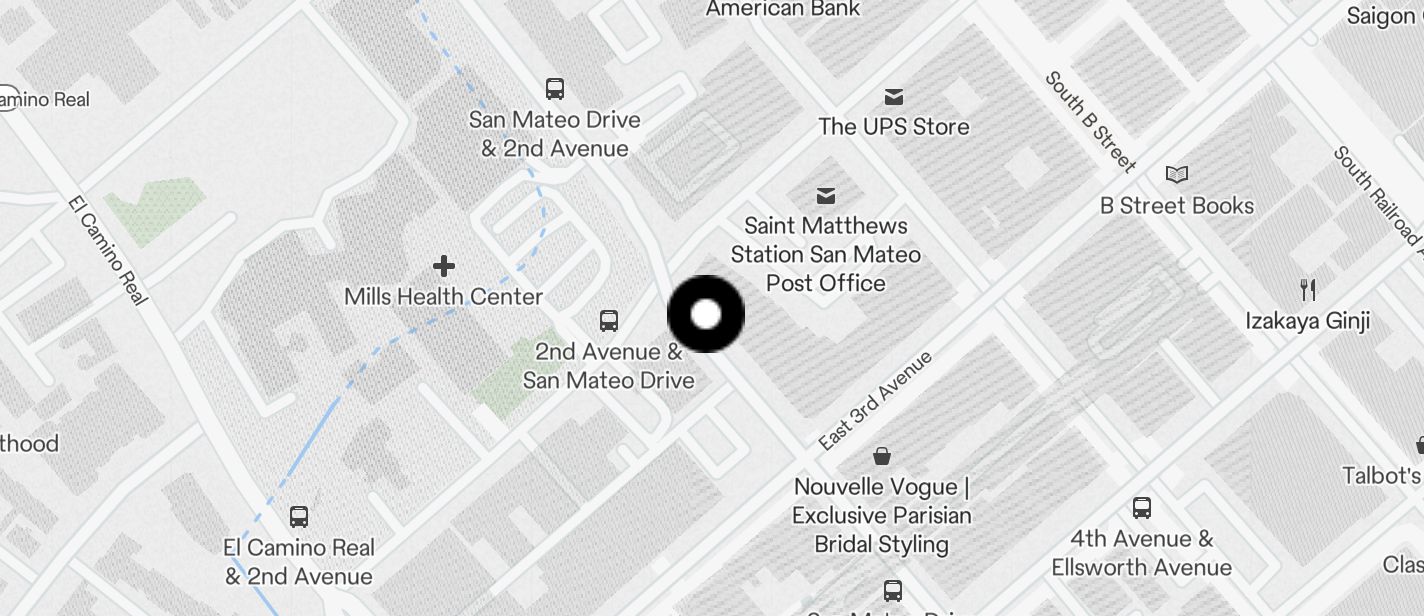Tap the B Street Books marker

1177,175
